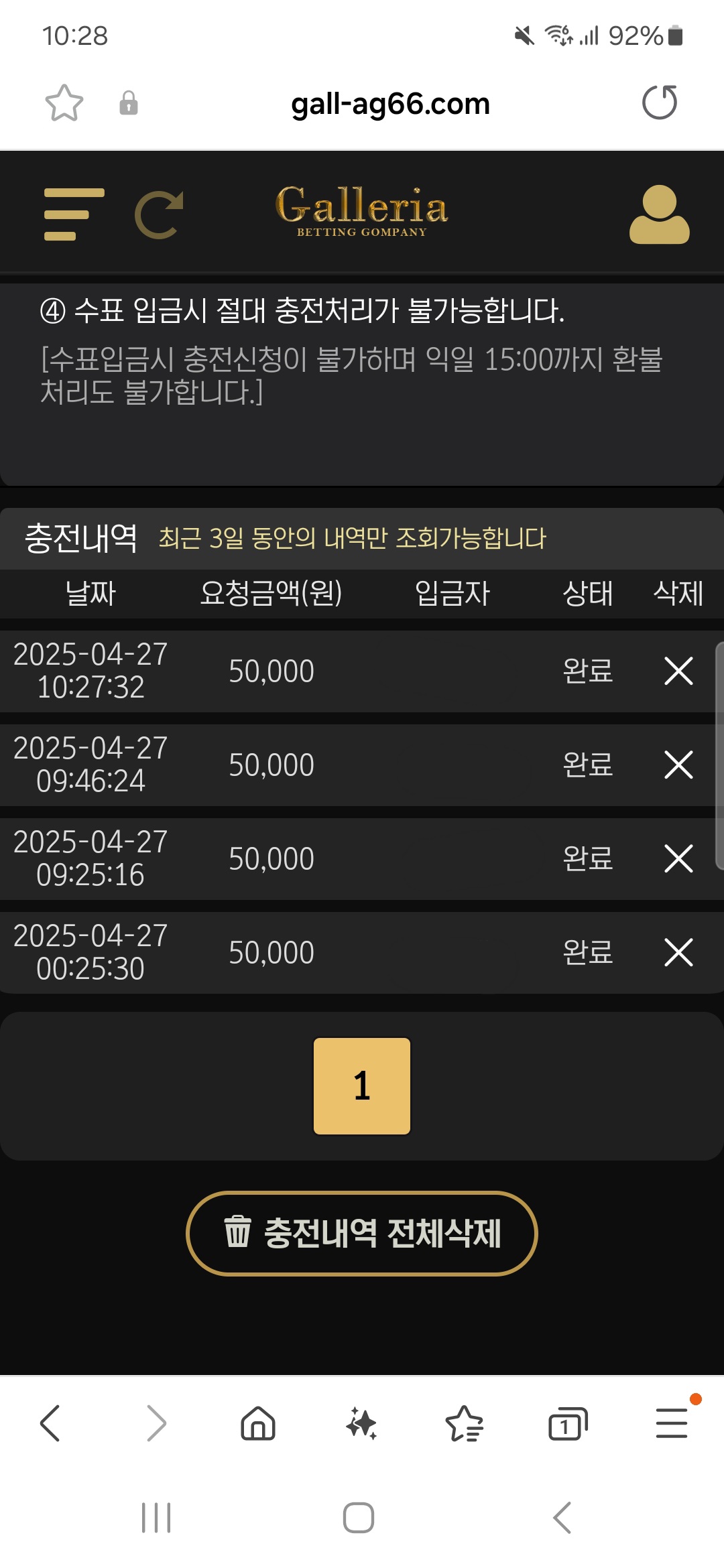Go back to the previous browser page
Screen dimensions: 724x1568
pos(50,1423)
